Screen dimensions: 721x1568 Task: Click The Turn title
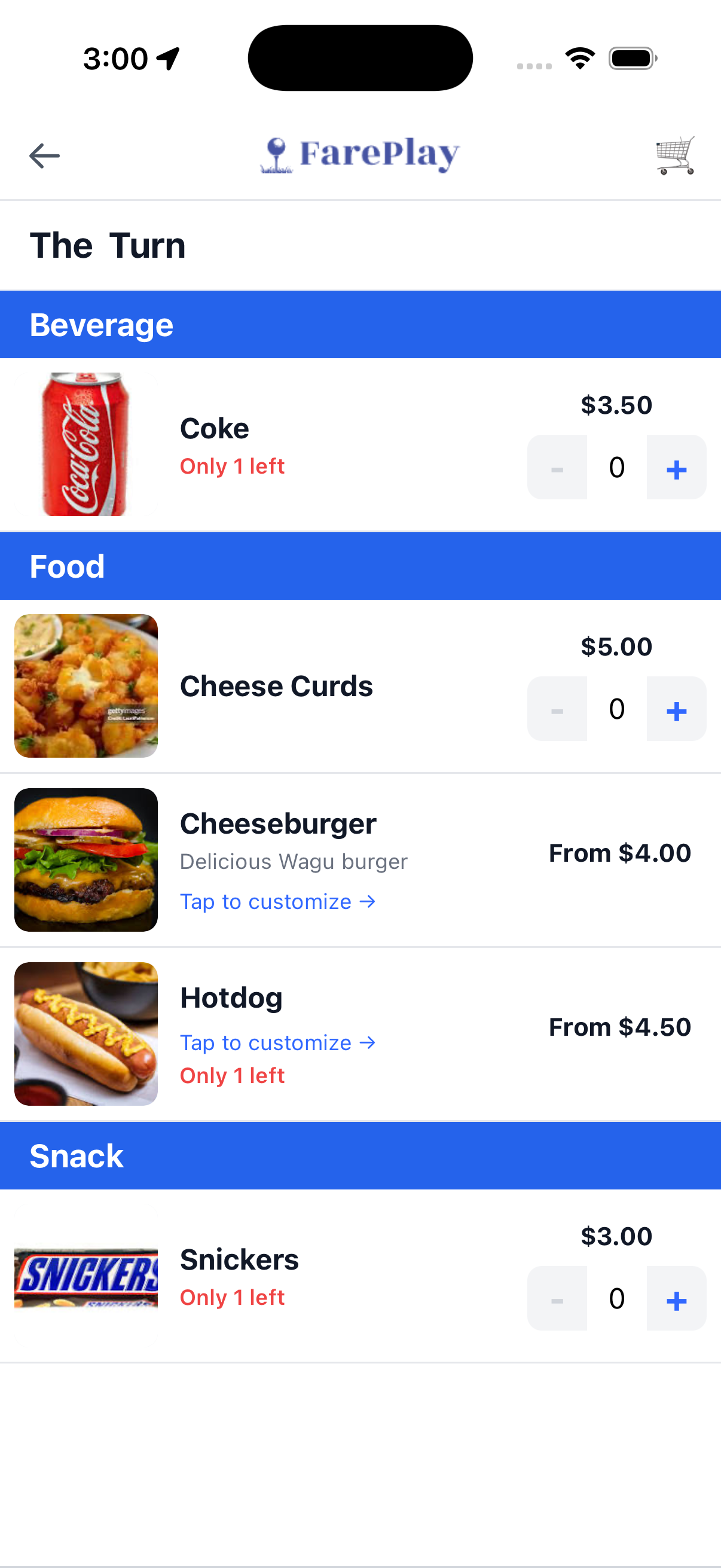[108, 245]
